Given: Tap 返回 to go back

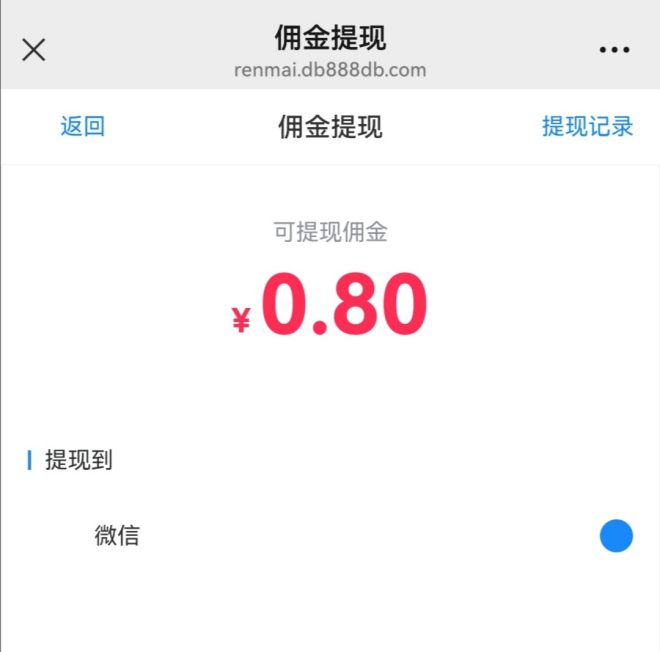Looking at the screenshot, I should point(82,126).
